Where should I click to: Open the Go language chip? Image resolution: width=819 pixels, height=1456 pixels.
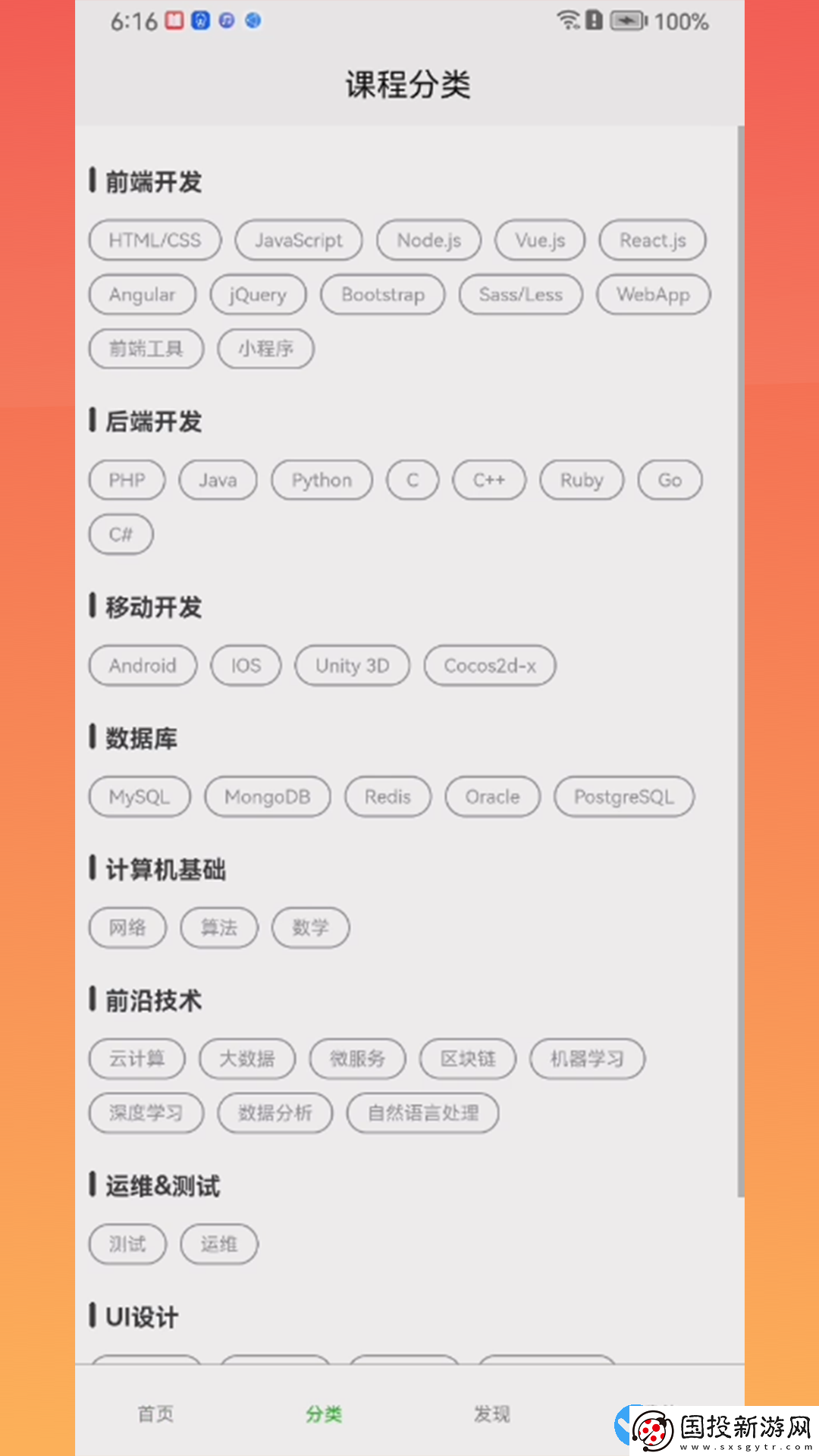click(x=670, y=480)
